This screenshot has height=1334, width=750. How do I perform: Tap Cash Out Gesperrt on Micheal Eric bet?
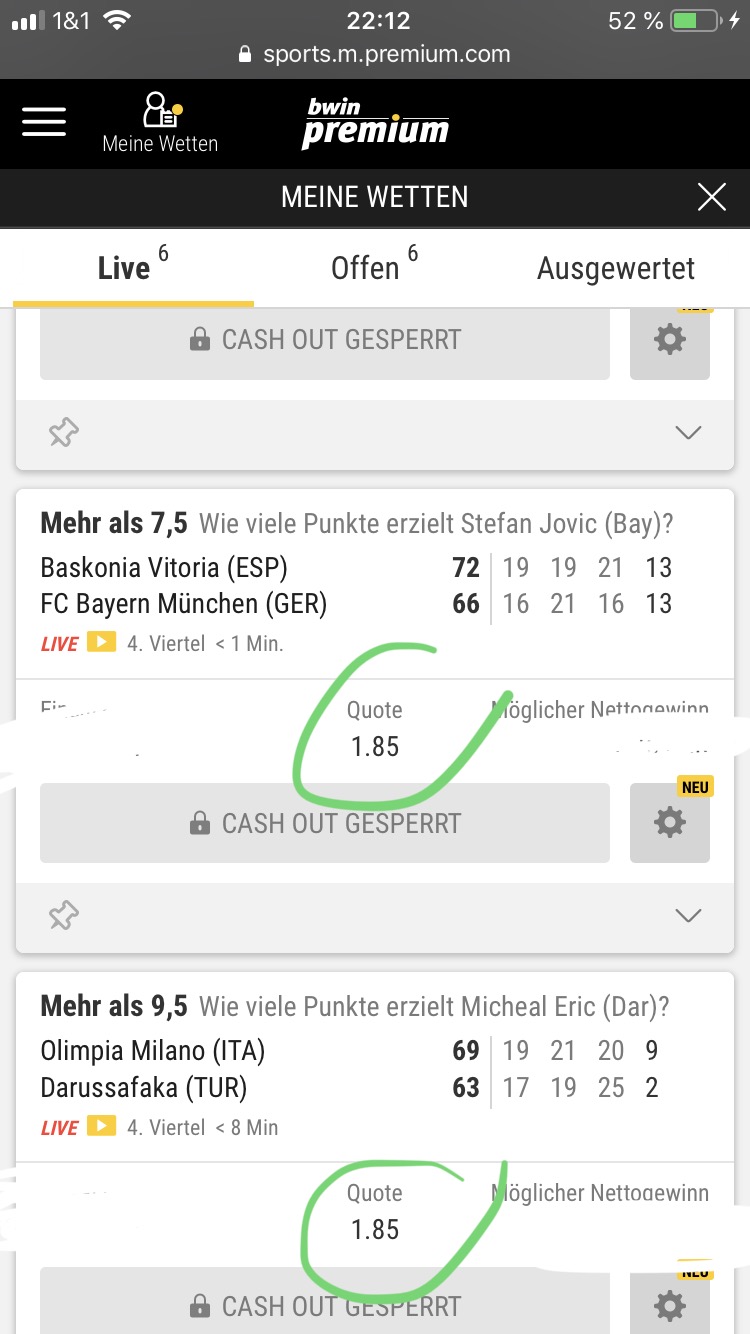click(325, 1305)
